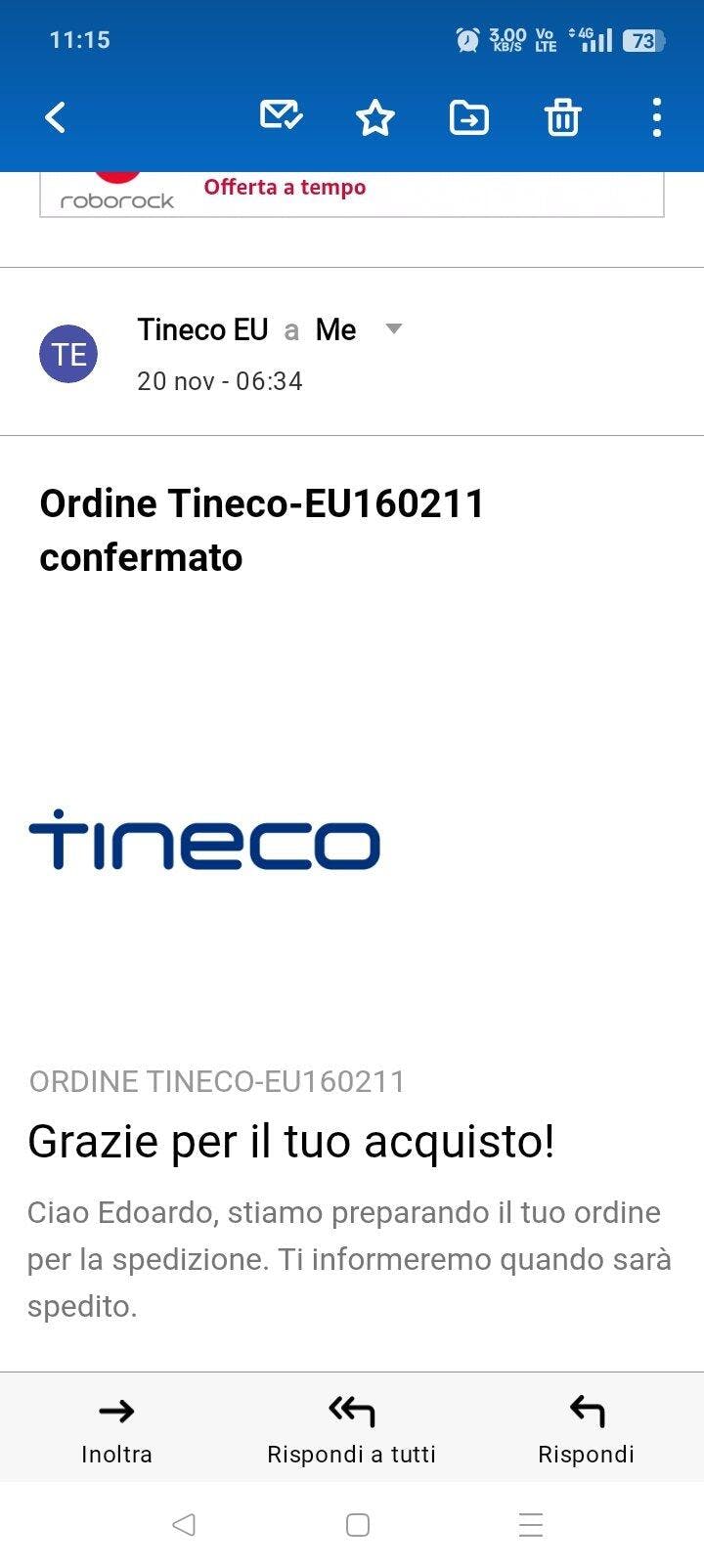Tap the system home button

click(358, 1524)
